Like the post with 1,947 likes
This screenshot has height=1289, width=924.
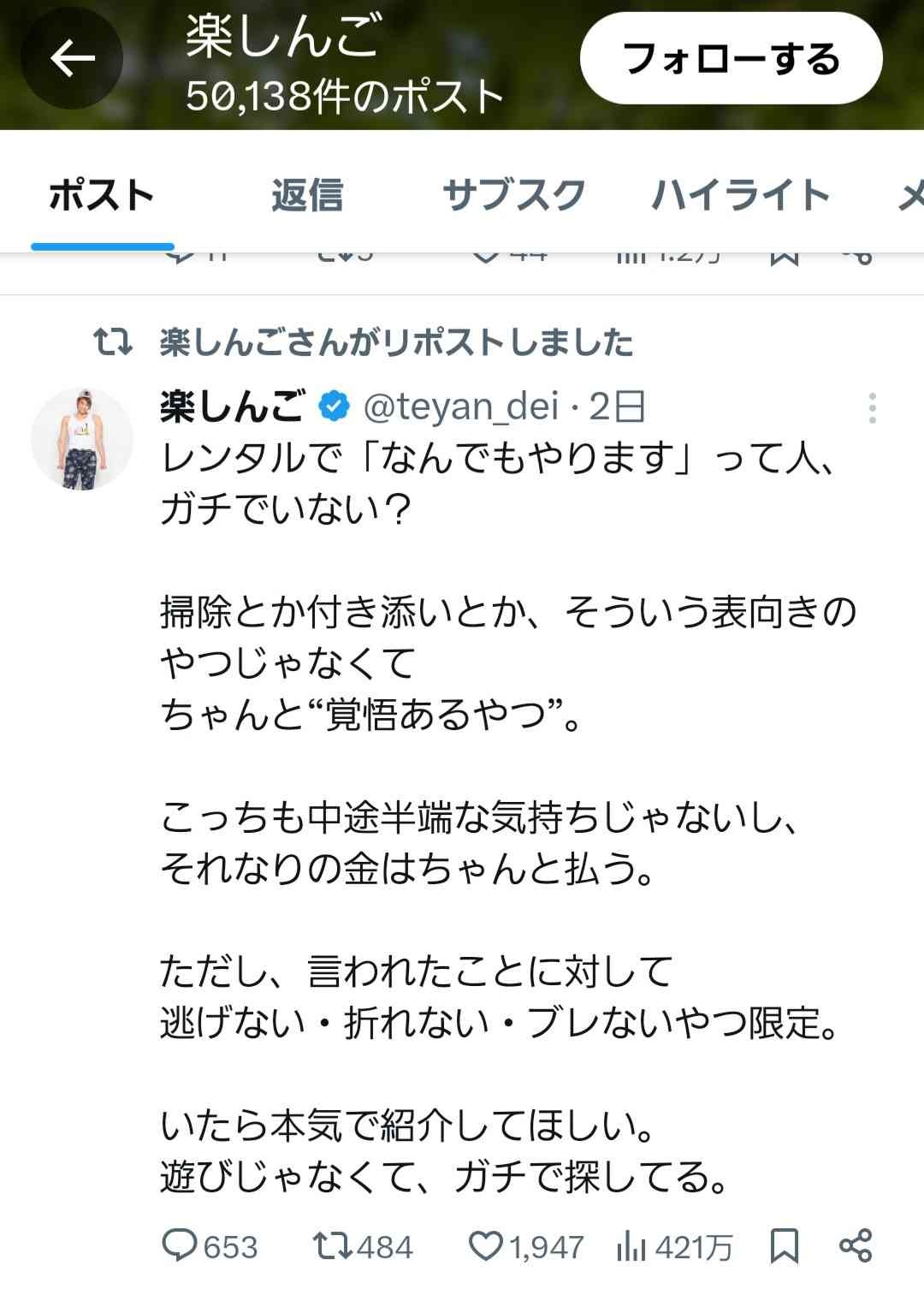(x=487, y=1245)
